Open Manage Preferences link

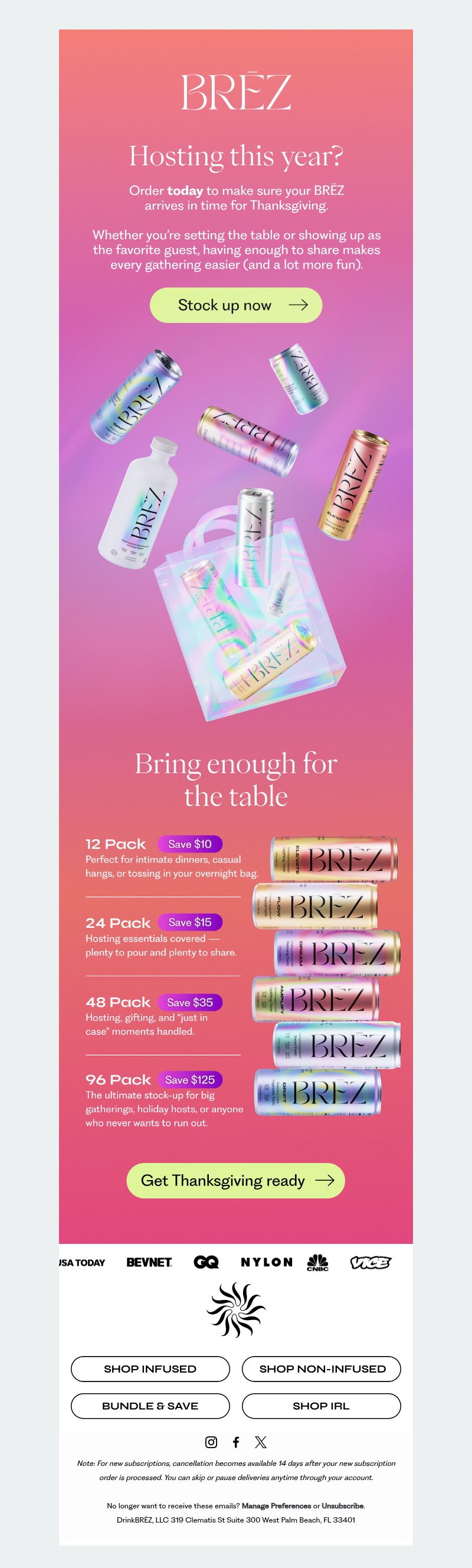click(x=276, y=1505)
